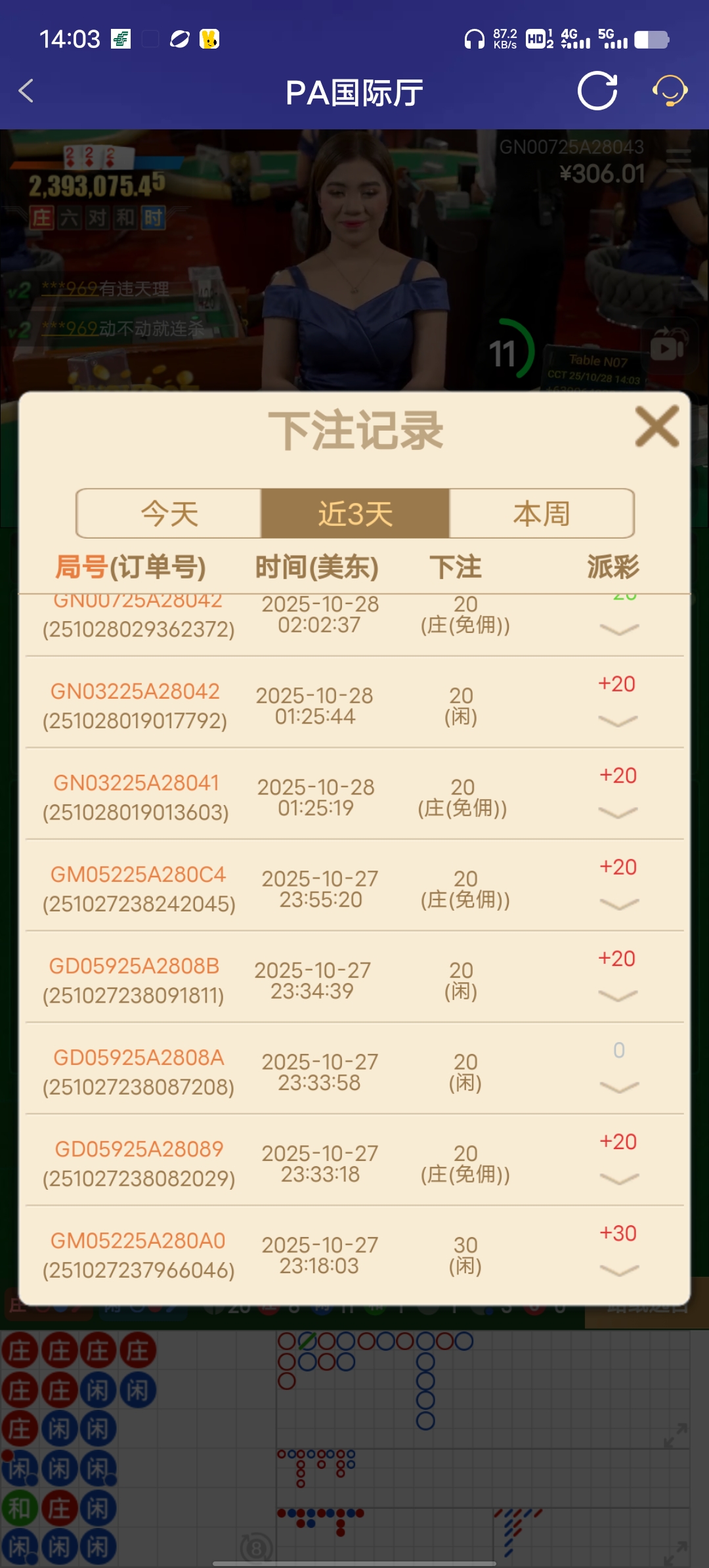709x1568 pixels.
Task: Switch to the 本周 tab
Action: click(541, 515)
